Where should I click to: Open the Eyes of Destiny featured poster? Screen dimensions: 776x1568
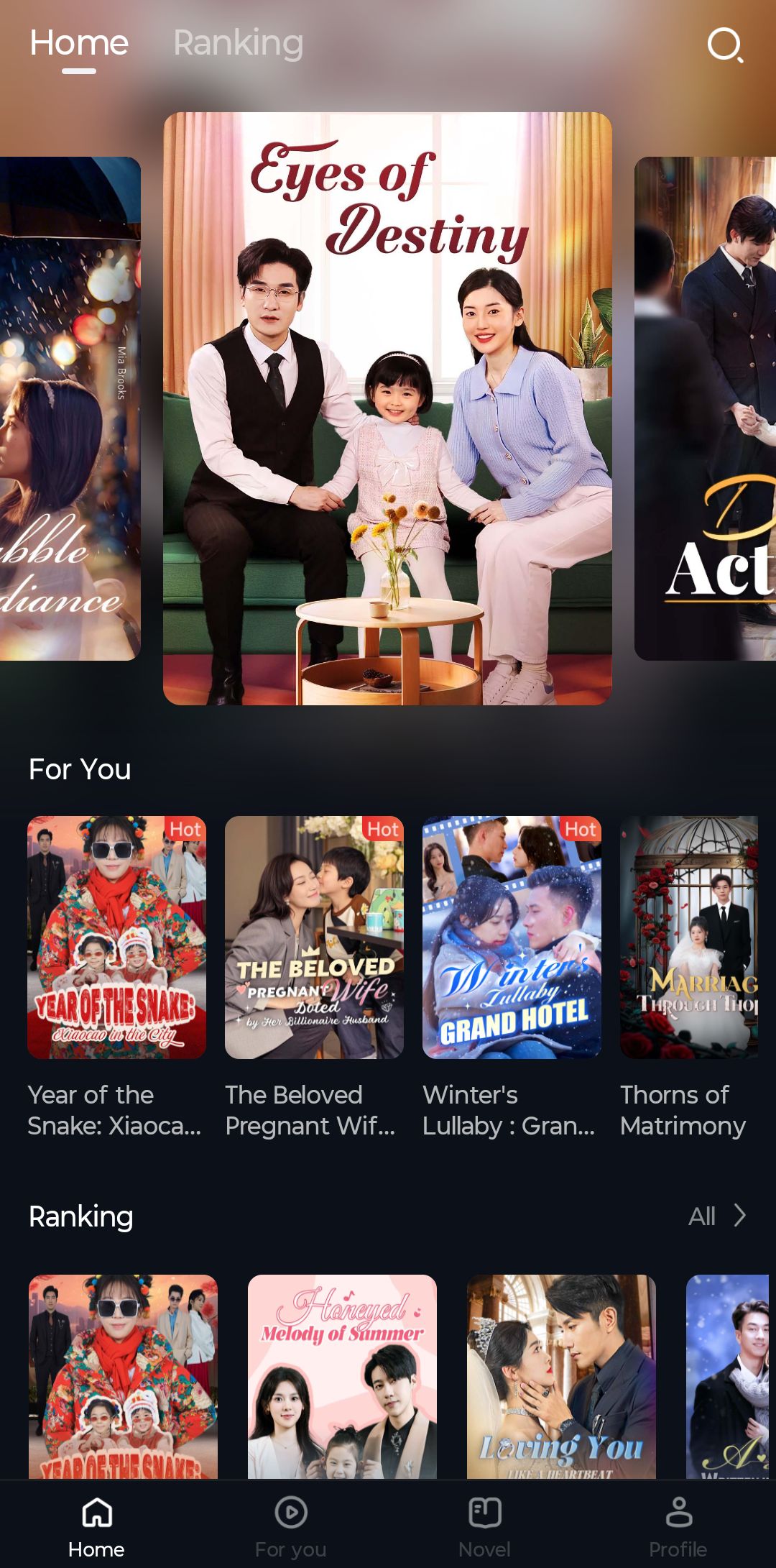pos(387,408)
